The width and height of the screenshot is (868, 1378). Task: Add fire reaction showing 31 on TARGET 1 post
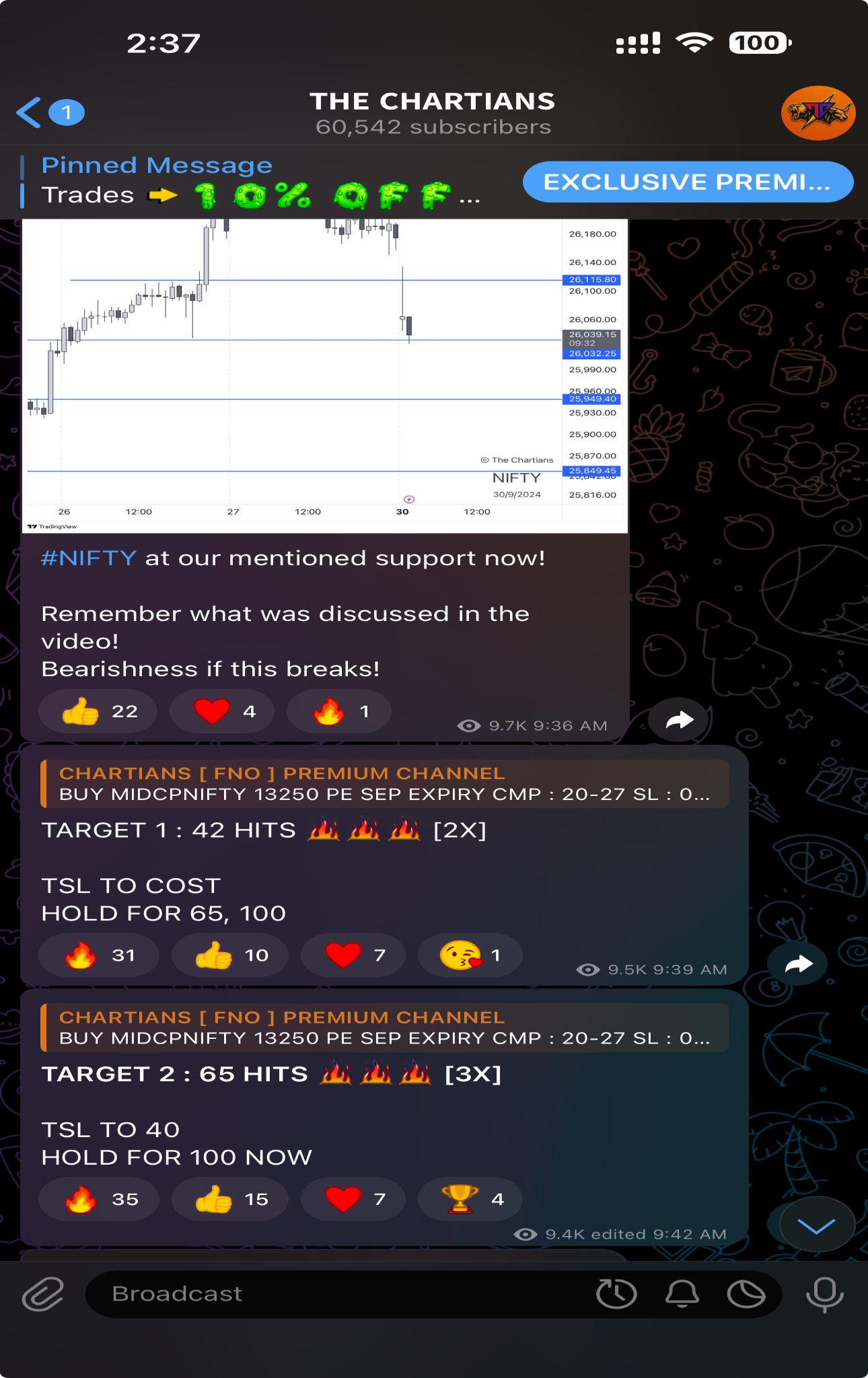(98, 955)
